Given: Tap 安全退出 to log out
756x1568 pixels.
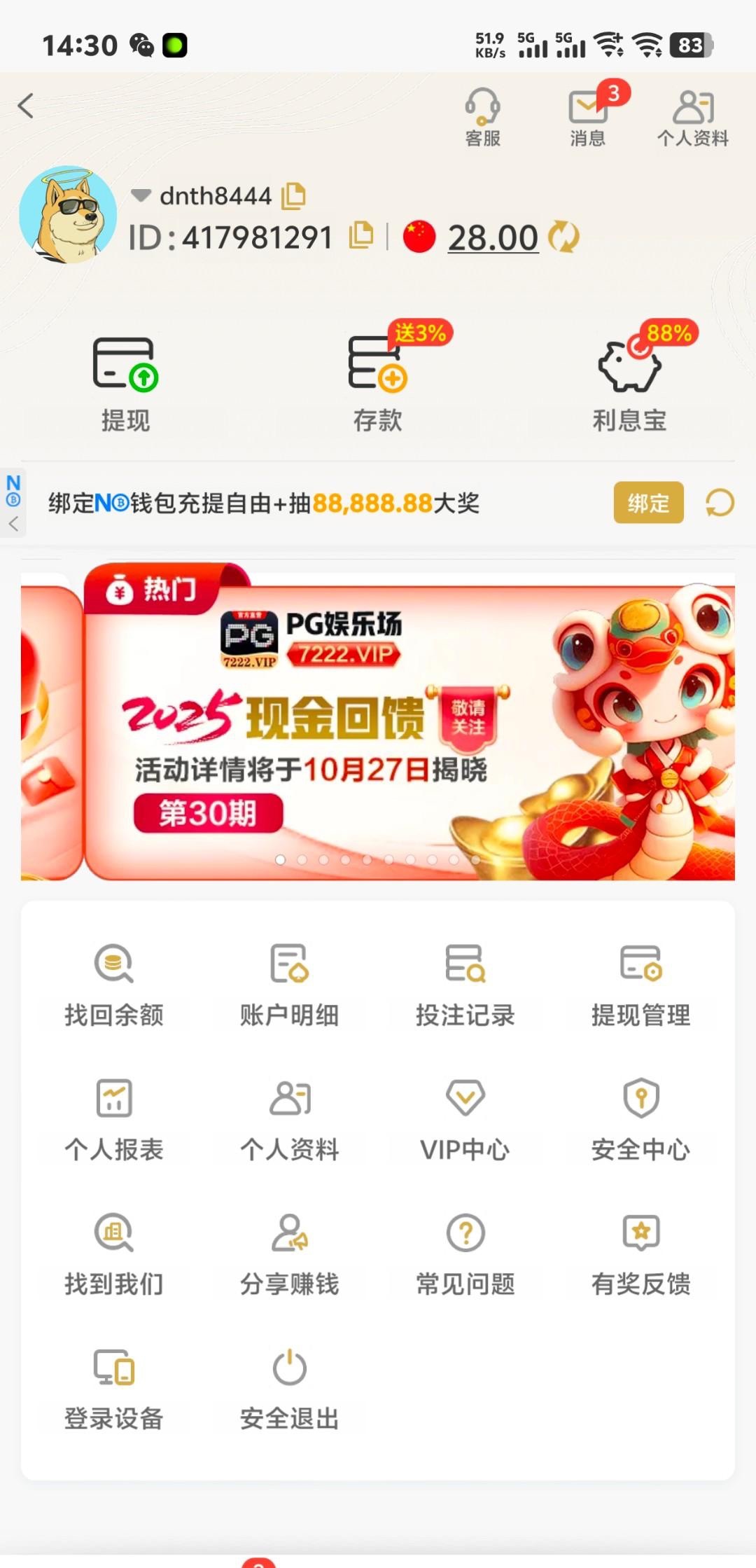Looking at the screenshot, I should (x=290, y=1388).
